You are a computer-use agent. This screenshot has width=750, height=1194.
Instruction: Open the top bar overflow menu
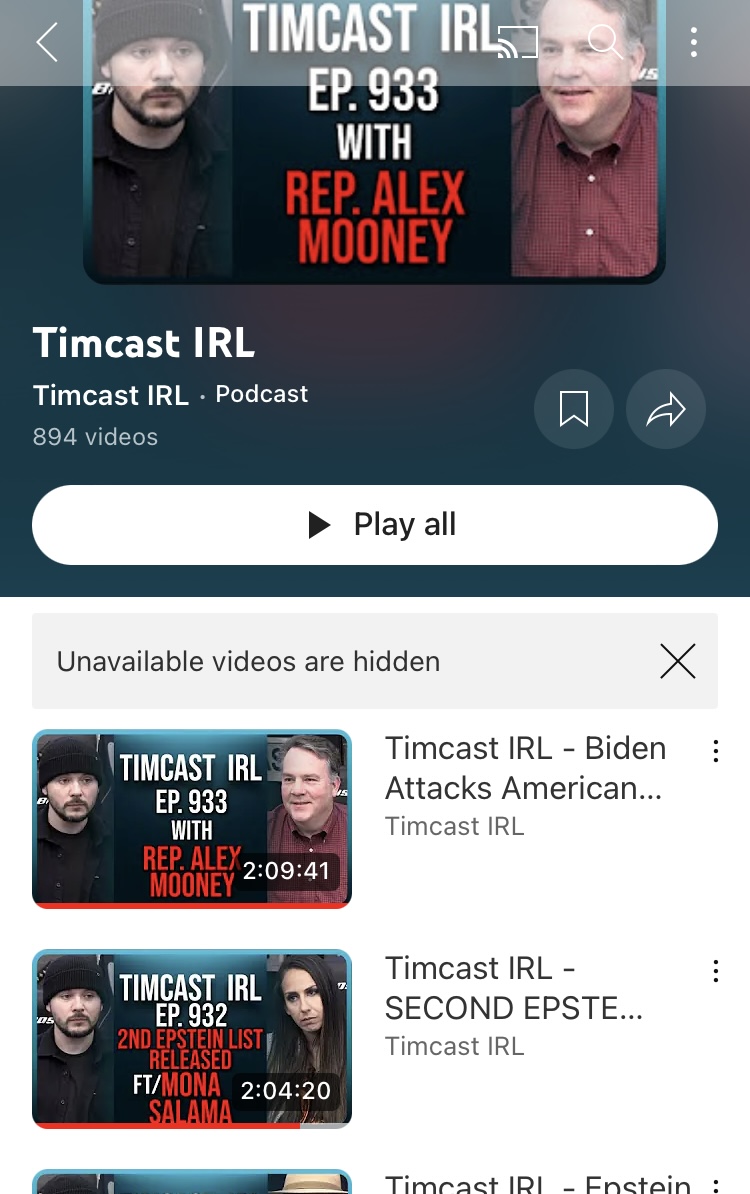(693, 42)
